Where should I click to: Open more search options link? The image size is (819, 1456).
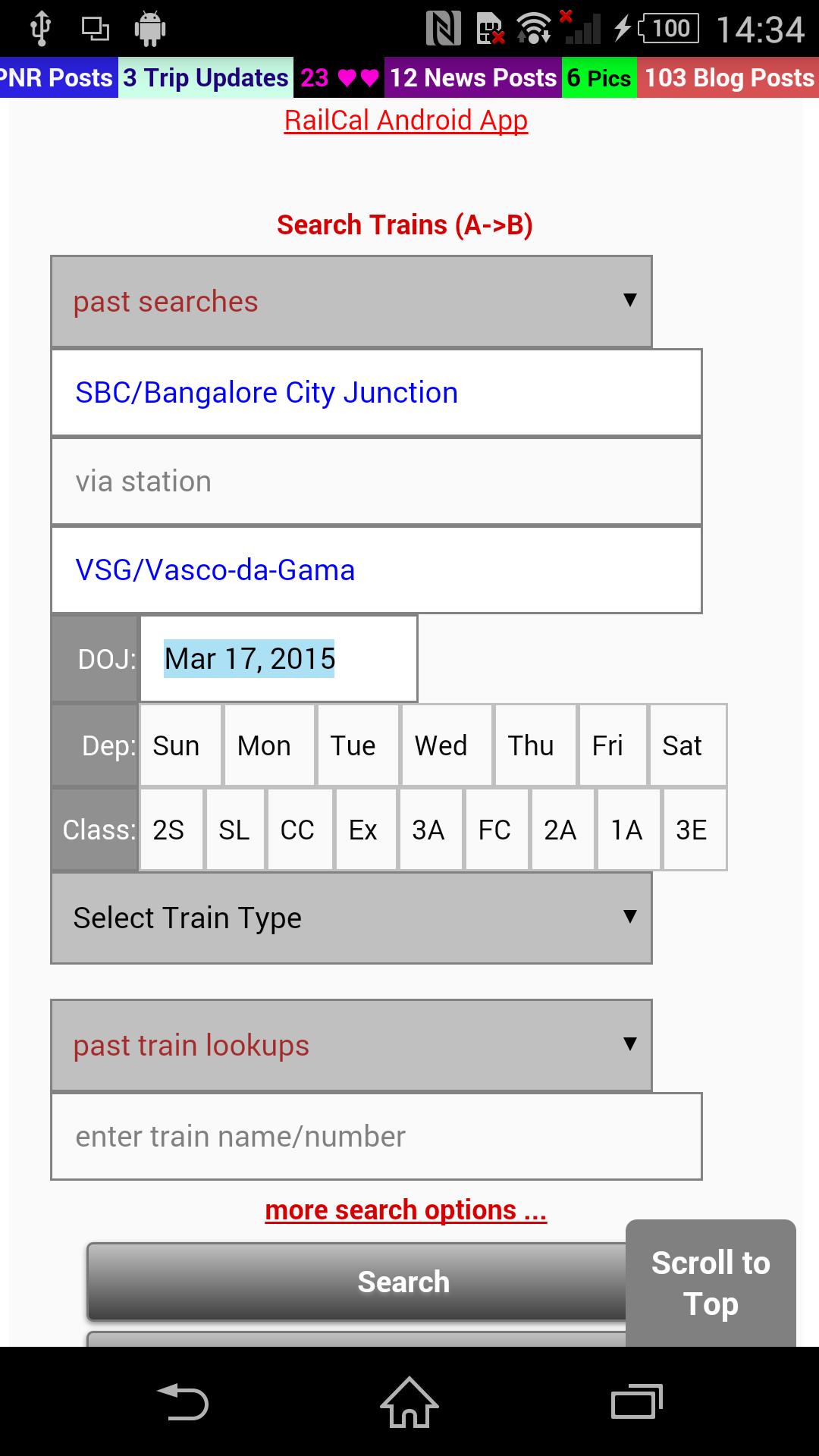point(404,1209)
